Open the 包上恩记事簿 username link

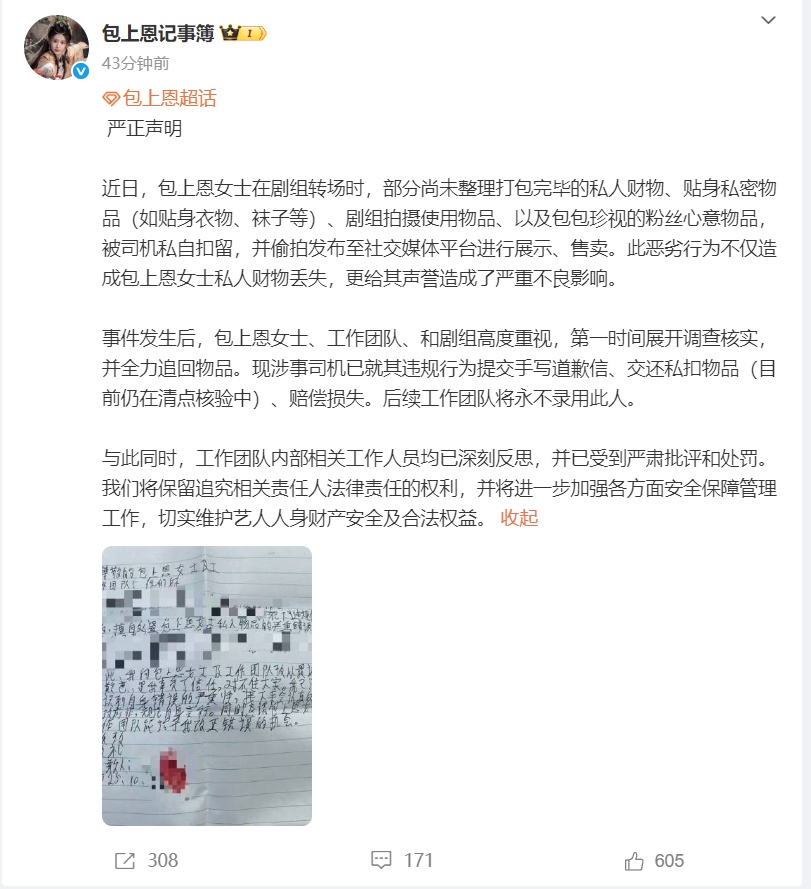point(158,33)
